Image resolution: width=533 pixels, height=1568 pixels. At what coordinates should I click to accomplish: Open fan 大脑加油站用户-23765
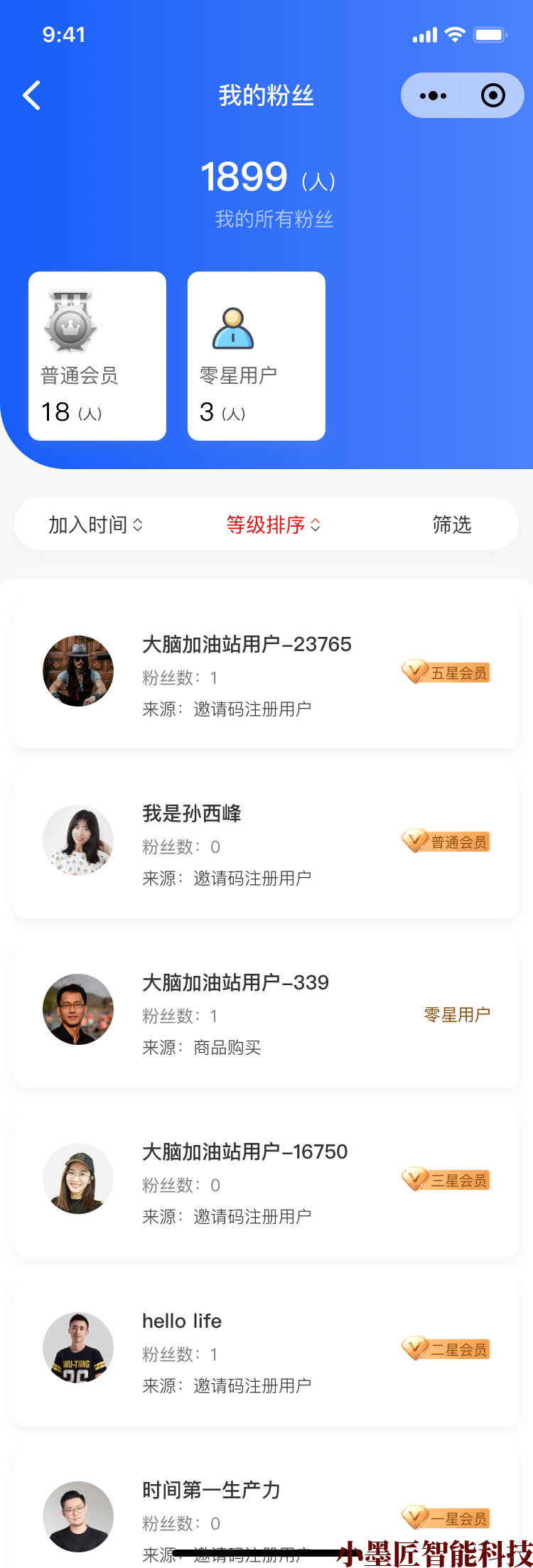(x=266, y=675)
